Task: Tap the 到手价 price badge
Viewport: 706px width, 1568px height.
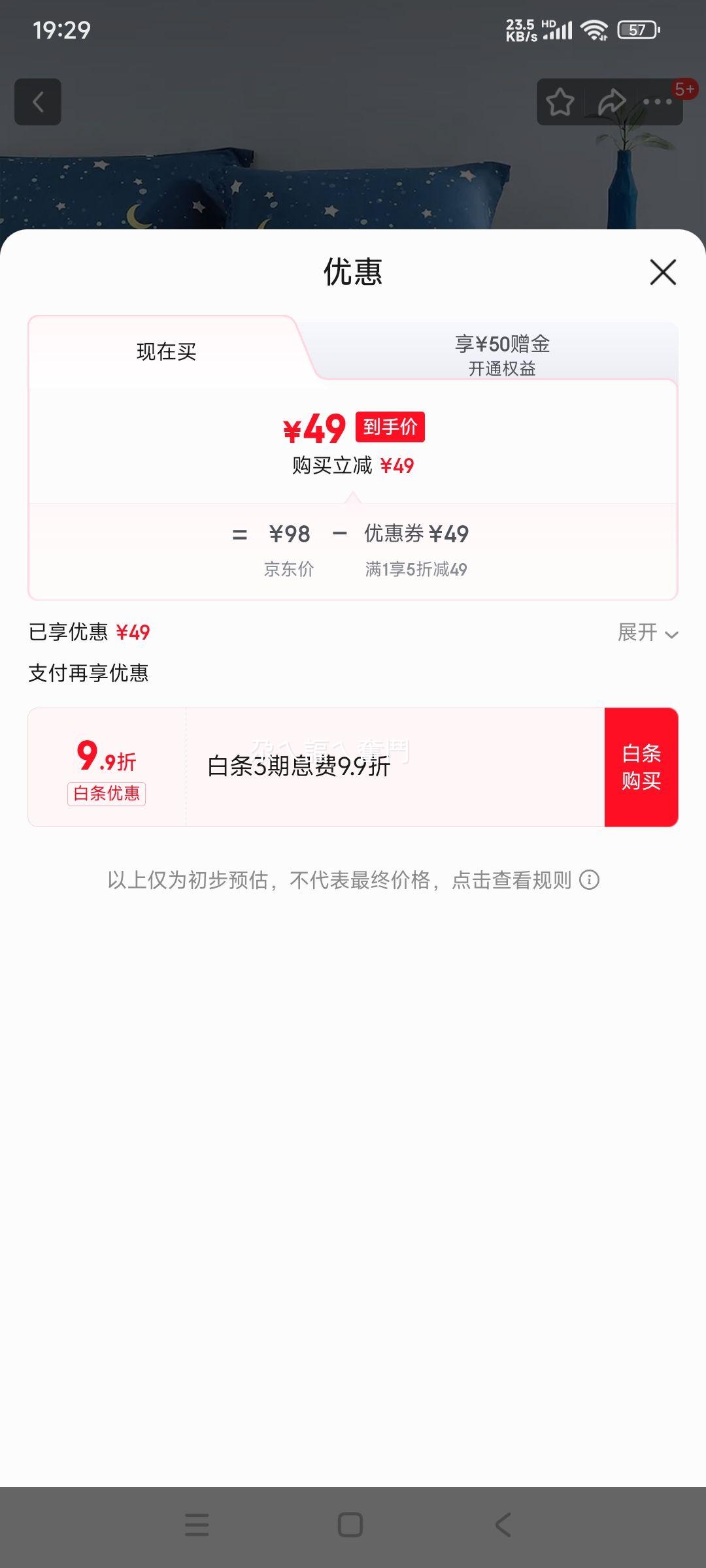Action: point(390,427)
